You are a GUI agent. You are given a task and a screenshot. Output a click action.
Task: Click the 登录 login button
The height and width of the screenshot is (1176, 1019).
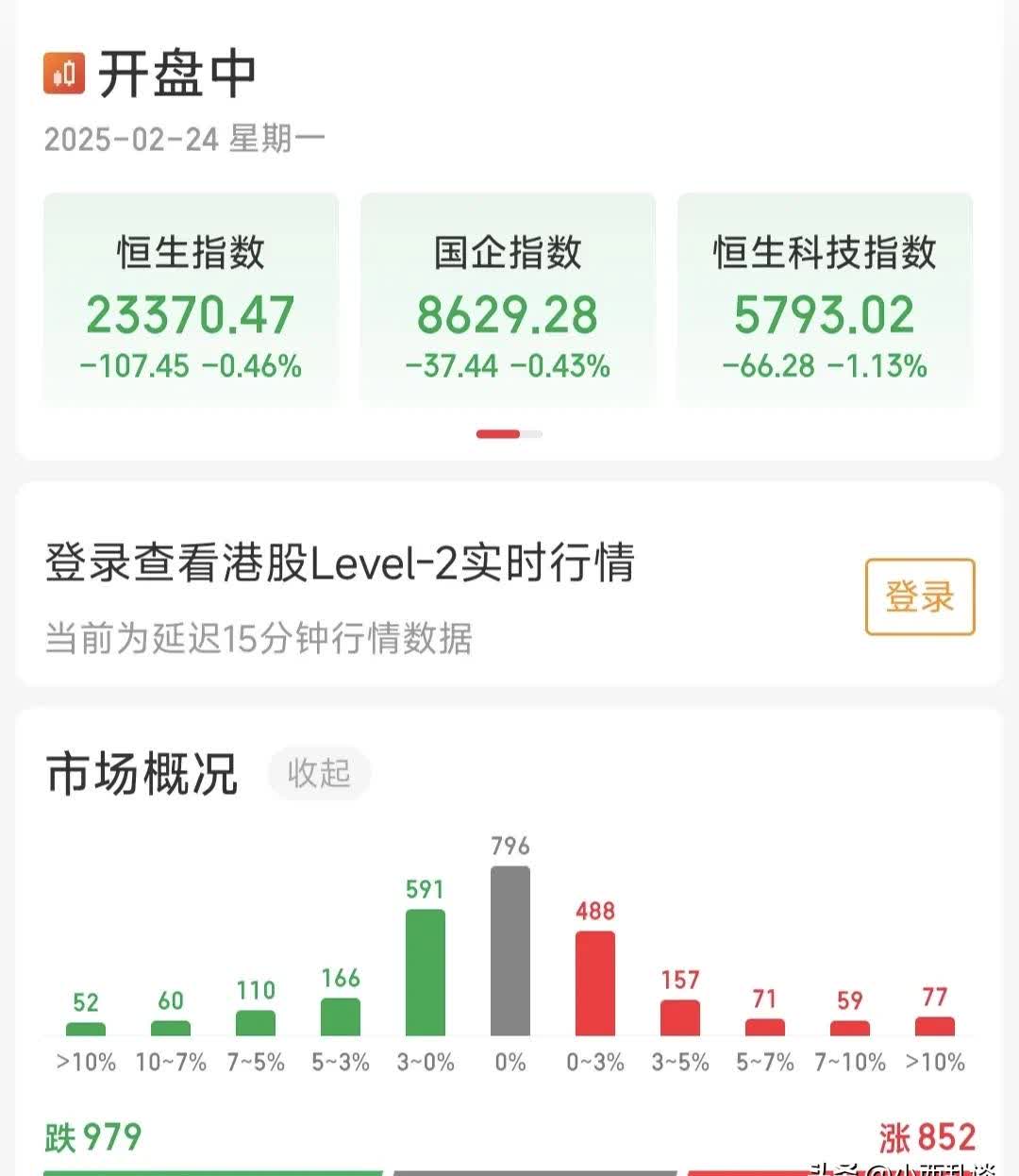pyautogui.click(x=919, y=596)
